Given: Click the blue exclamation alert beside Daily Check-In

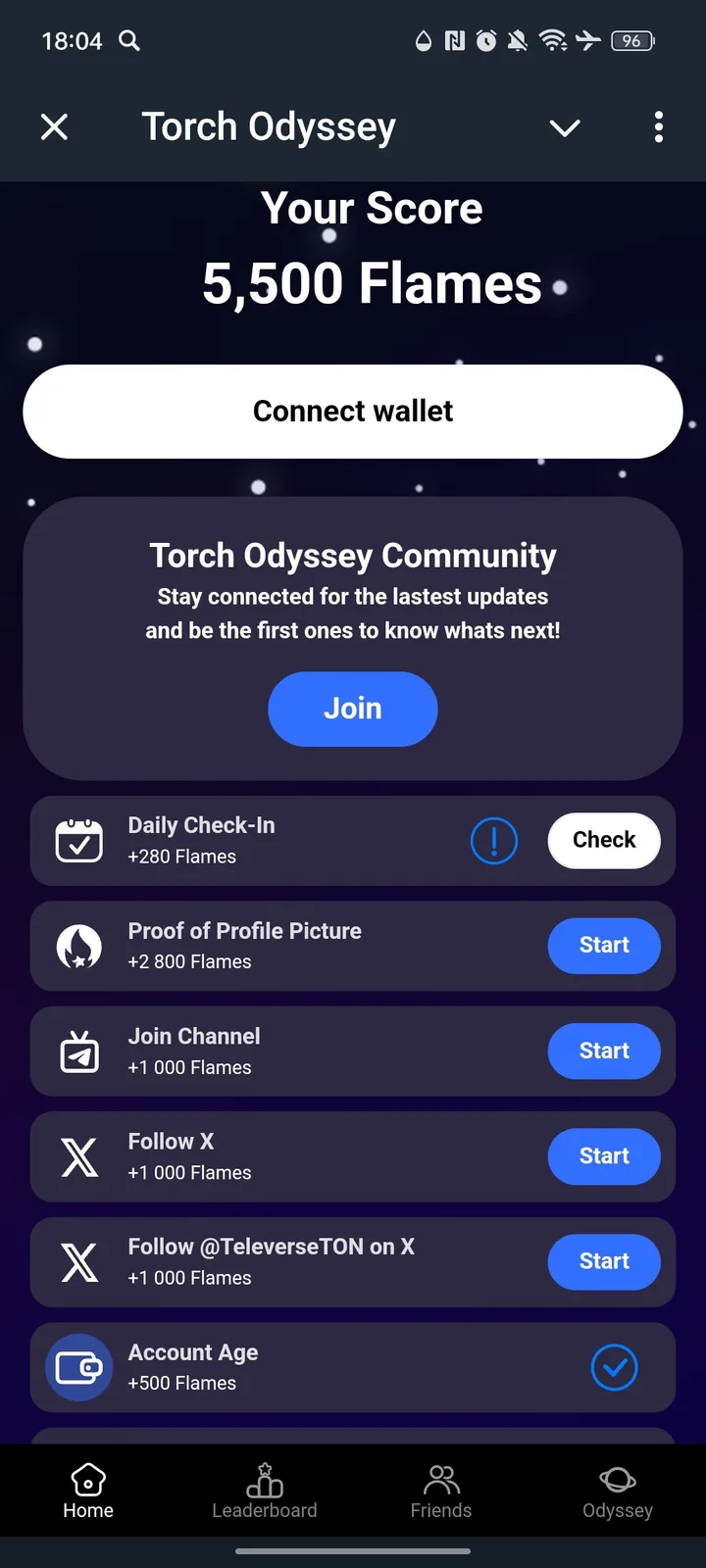Looking at the screenshot, I should (494, 840).
